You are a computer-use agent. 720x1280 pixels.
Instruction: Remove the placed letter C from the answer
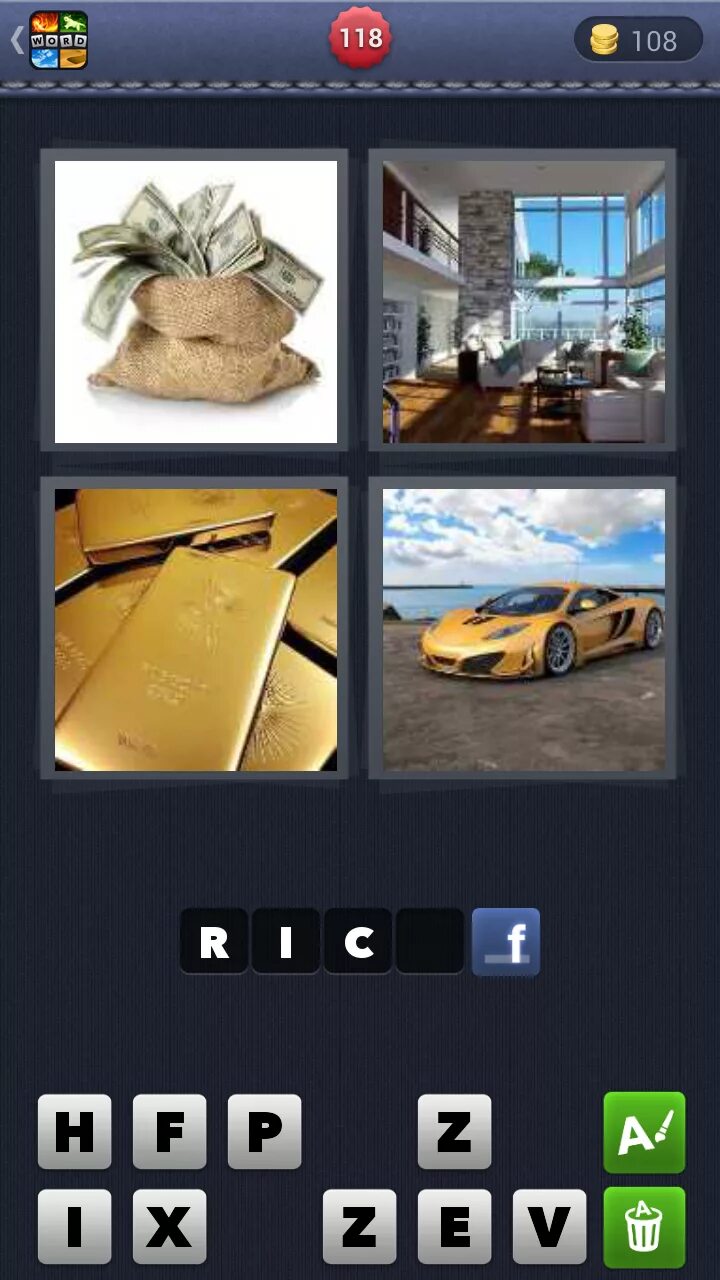click(x=358, y=941)
